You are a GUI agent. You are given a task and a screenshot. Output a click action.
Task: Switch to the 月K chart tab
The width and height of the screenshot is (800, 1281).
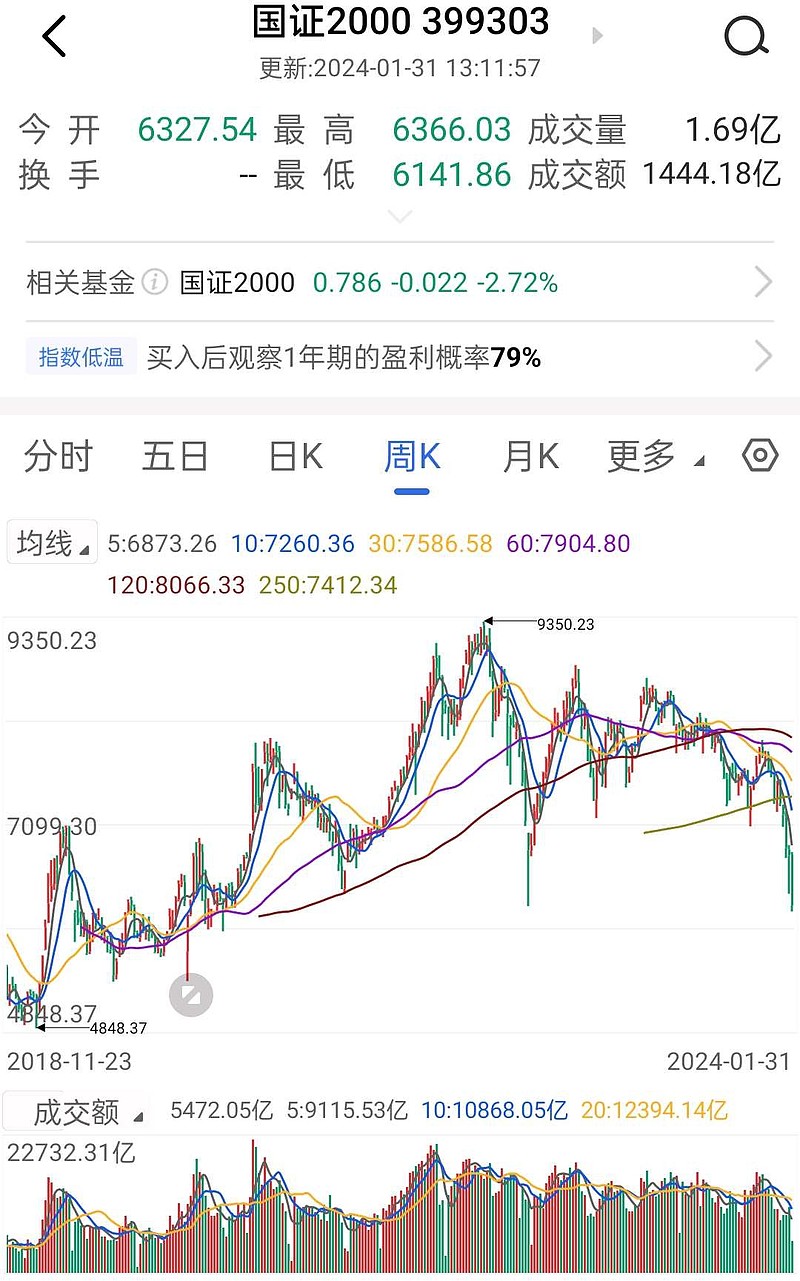(530, 457)
